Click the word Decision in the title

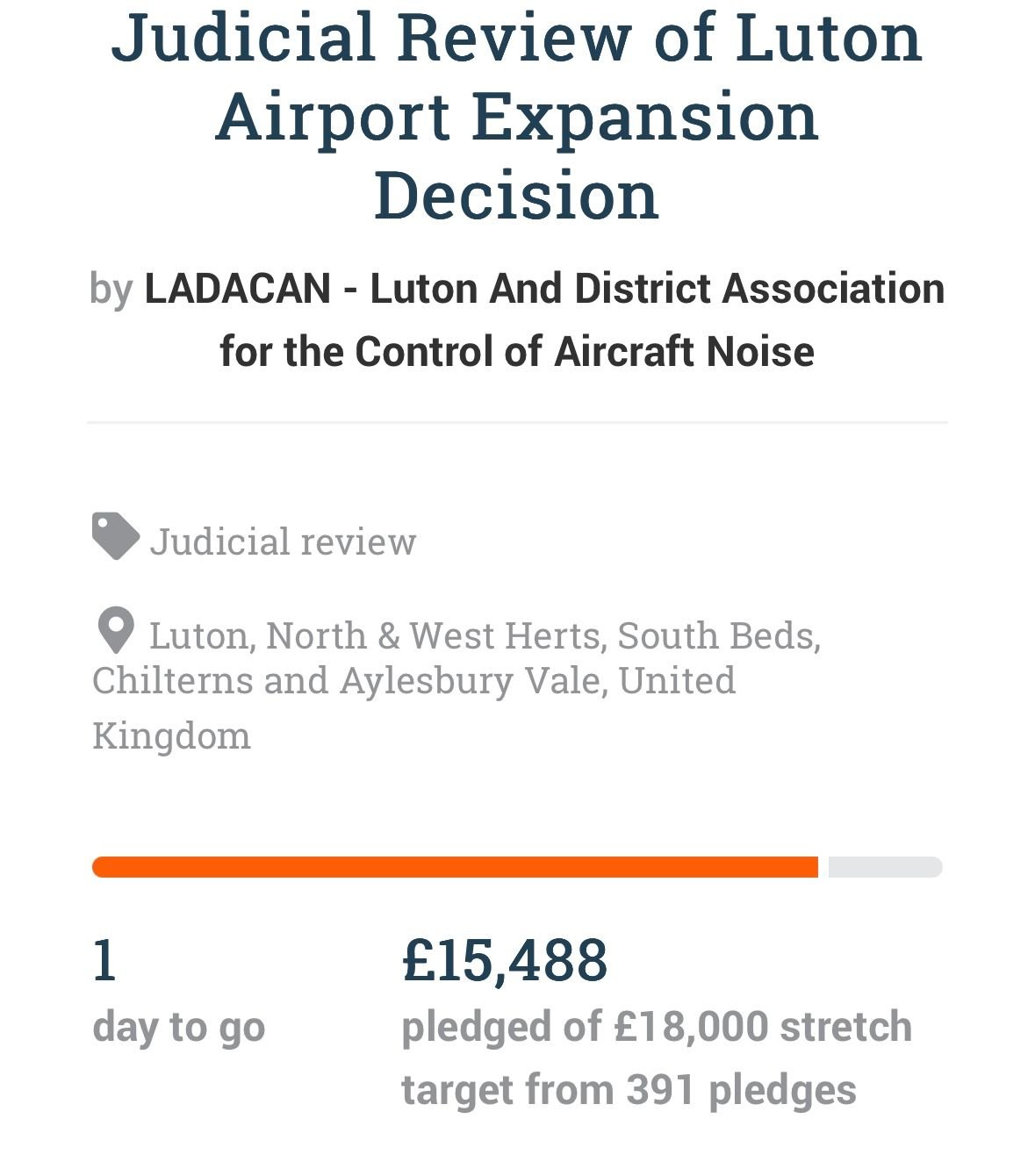coord(516,195)
